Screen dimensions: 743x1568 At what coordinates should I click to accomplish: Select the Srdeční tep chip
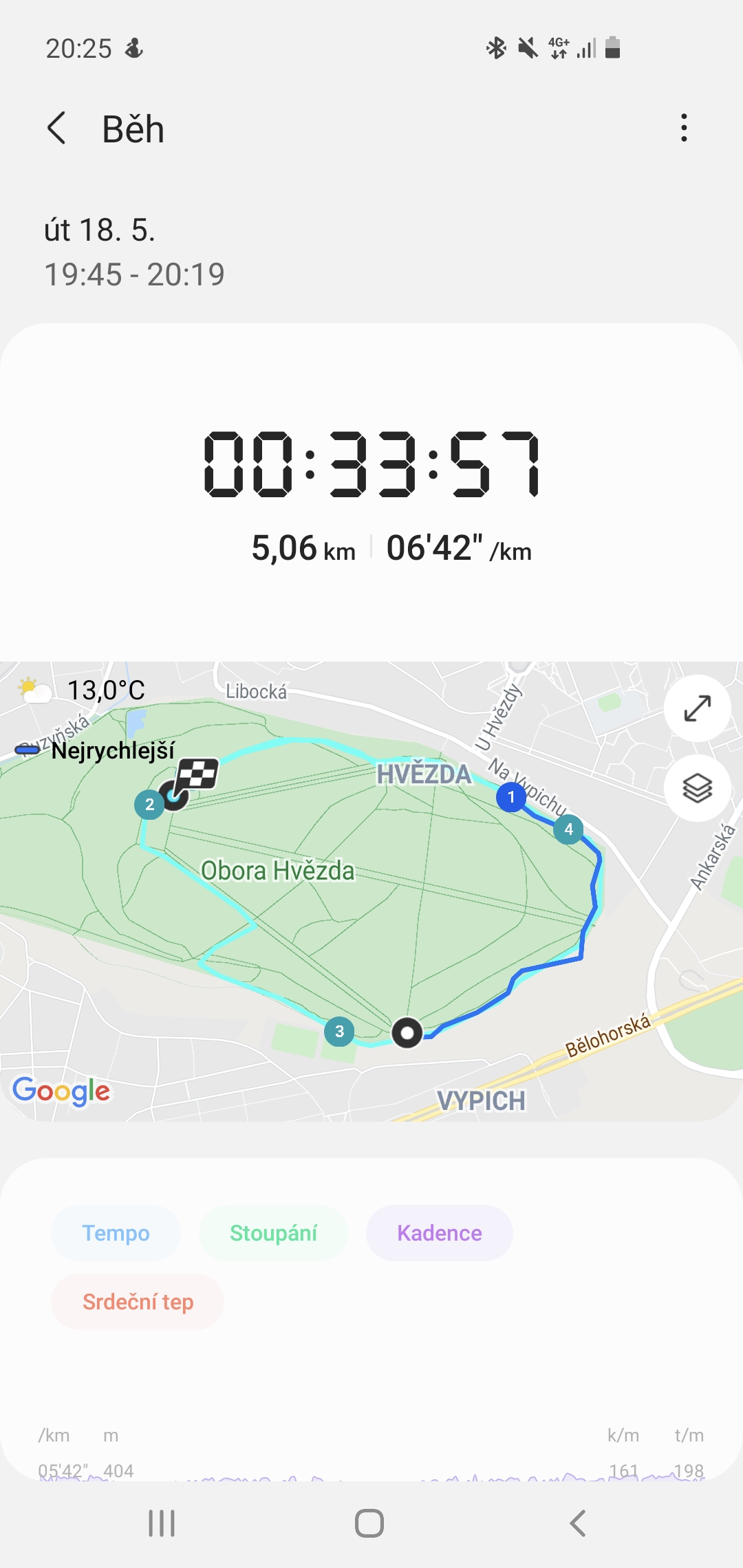(138, 1302)
